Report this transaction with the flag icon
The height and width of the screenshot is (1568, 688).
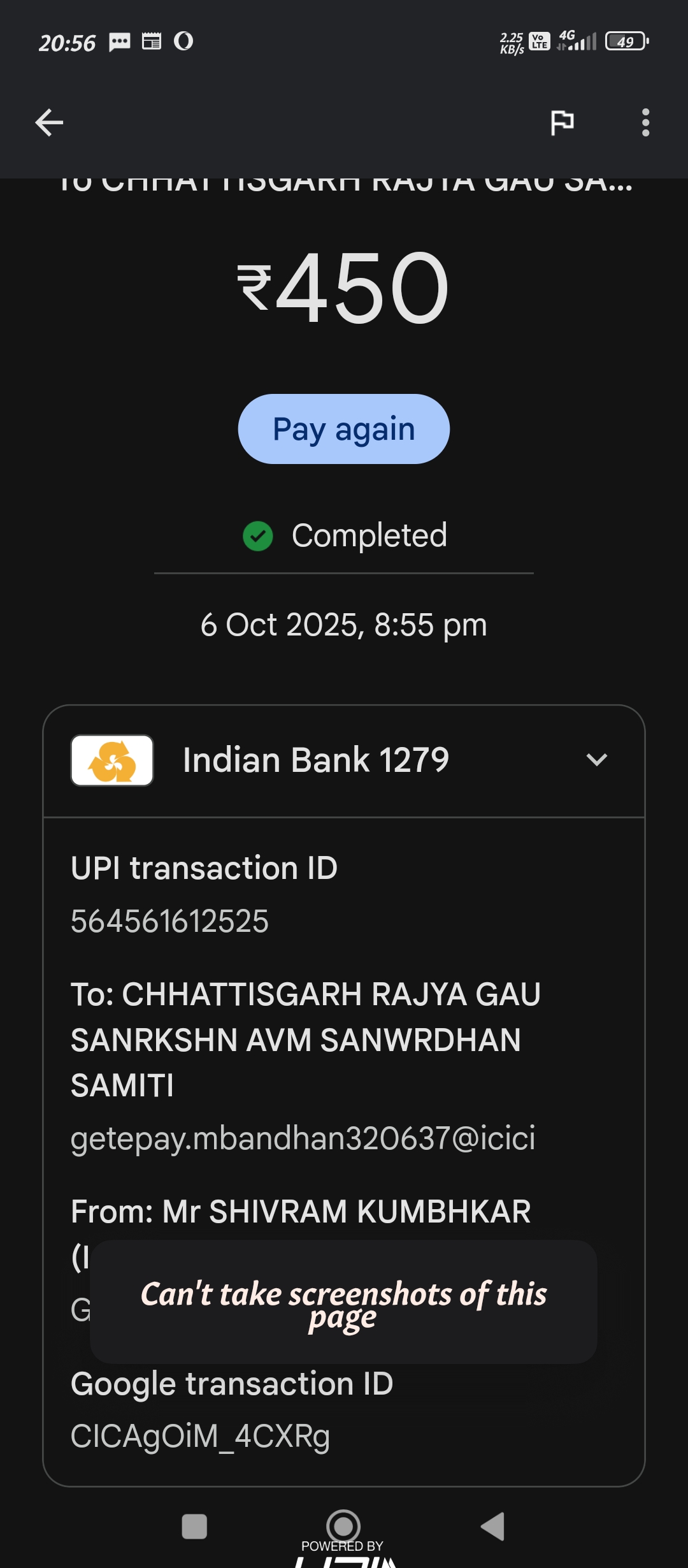(x=562, y=122)
